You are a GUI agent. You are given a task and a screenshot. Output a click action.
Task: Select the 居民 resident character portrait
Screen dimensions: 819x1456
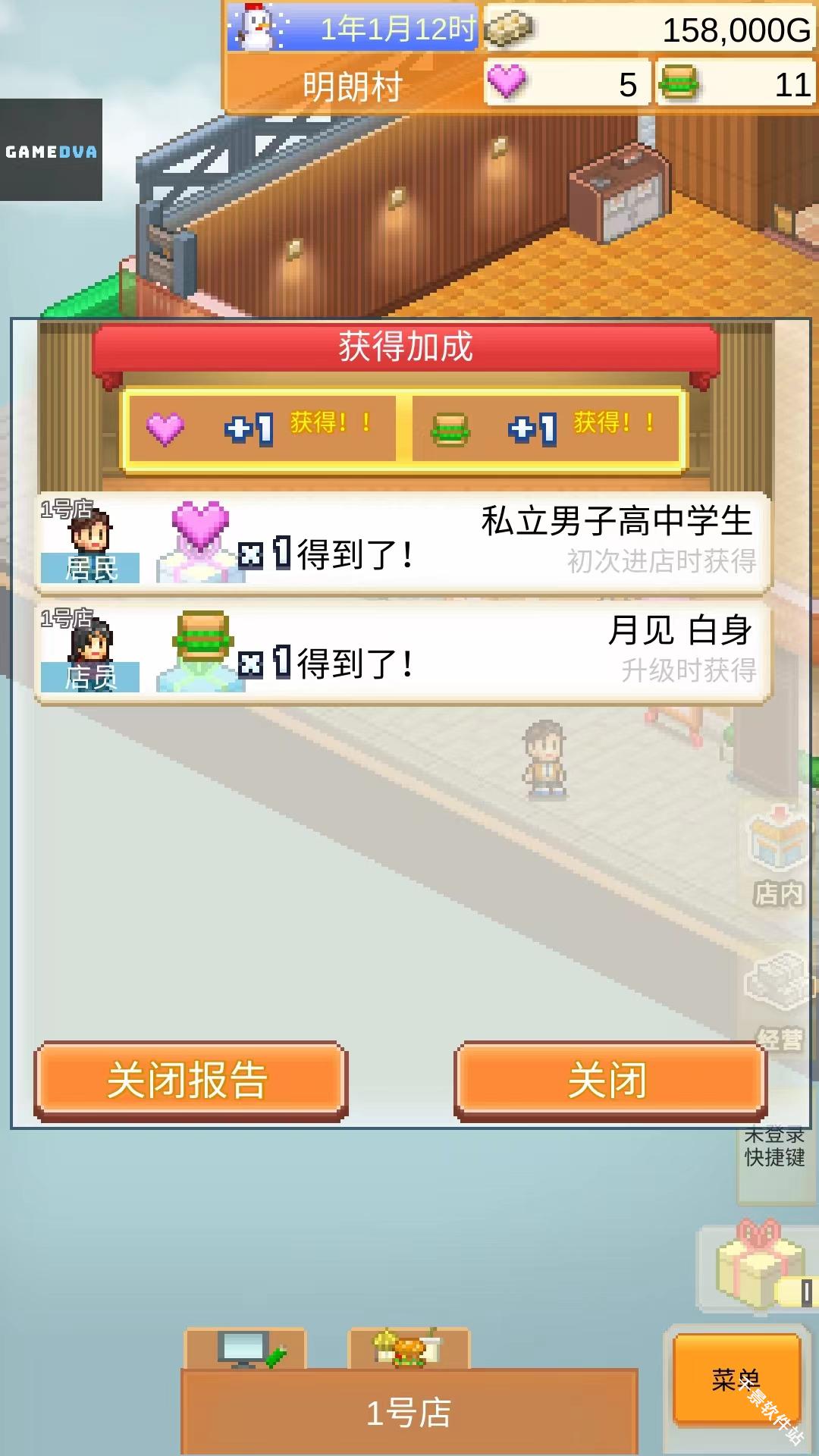coord(91,542)
